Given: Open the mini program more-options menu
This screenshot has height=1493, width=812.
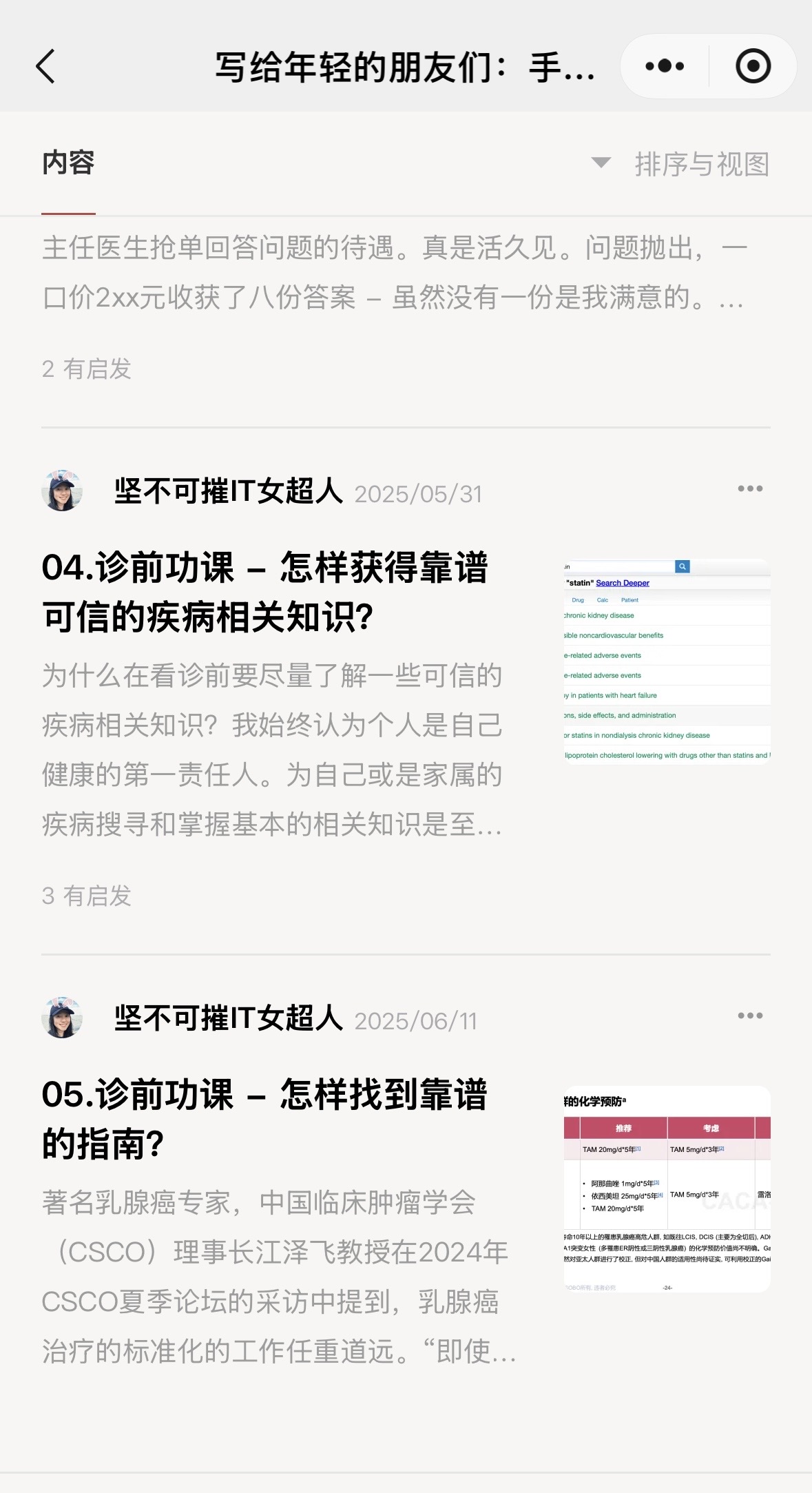Looking at the screenshot, I should (665, 67).
